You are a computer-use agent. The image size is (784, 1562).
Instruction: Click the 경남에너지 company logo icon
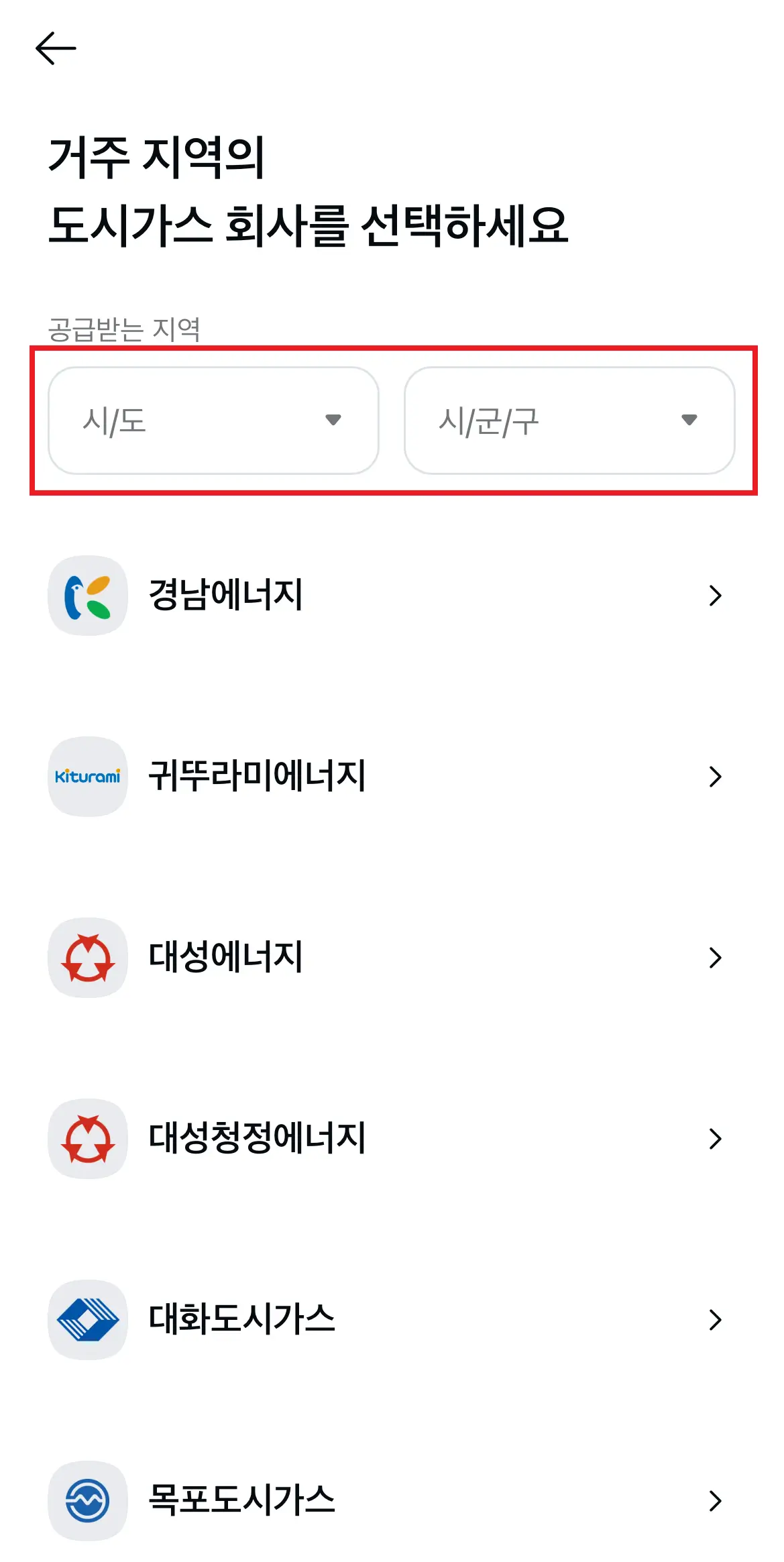[87, 596]
